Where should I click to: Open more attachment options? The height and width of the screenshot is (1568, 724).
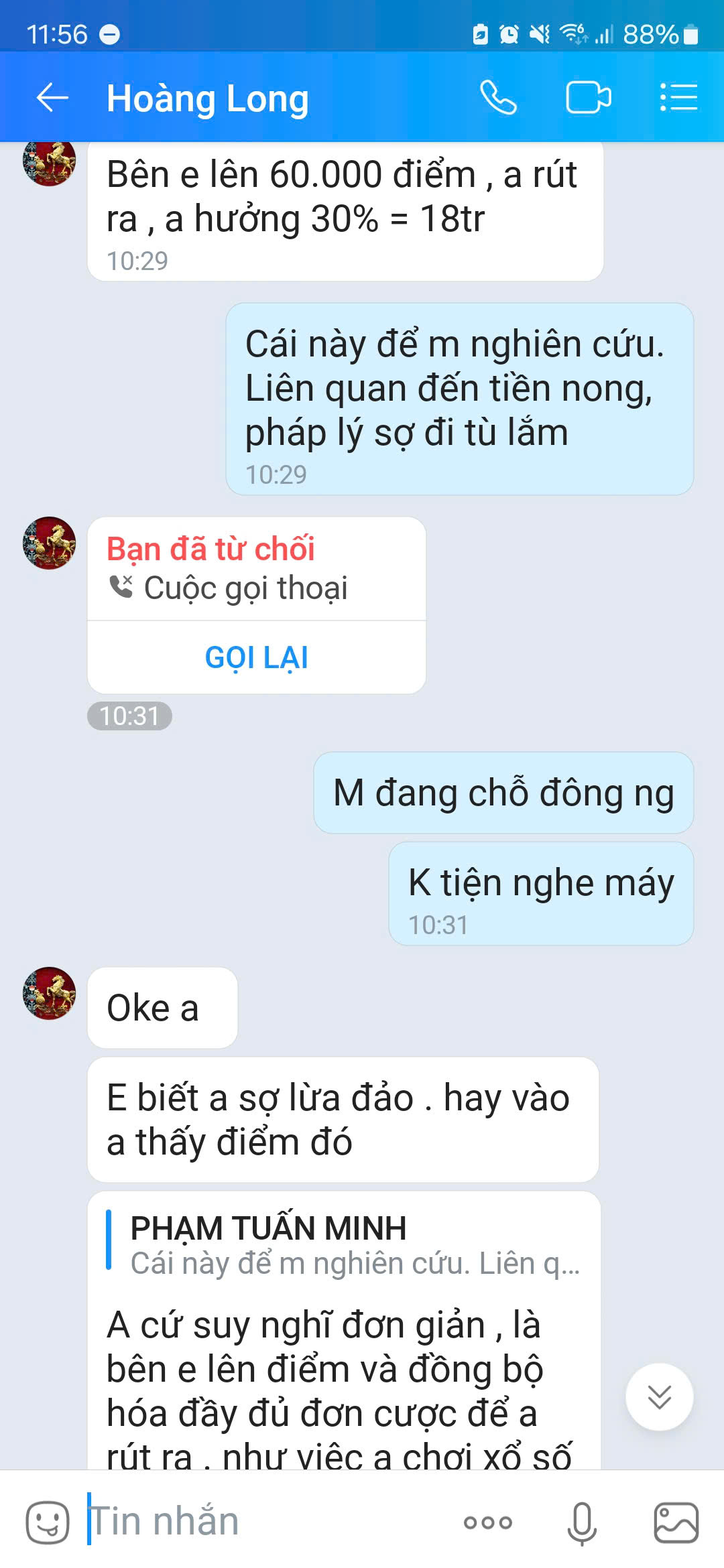point(488,1522)
